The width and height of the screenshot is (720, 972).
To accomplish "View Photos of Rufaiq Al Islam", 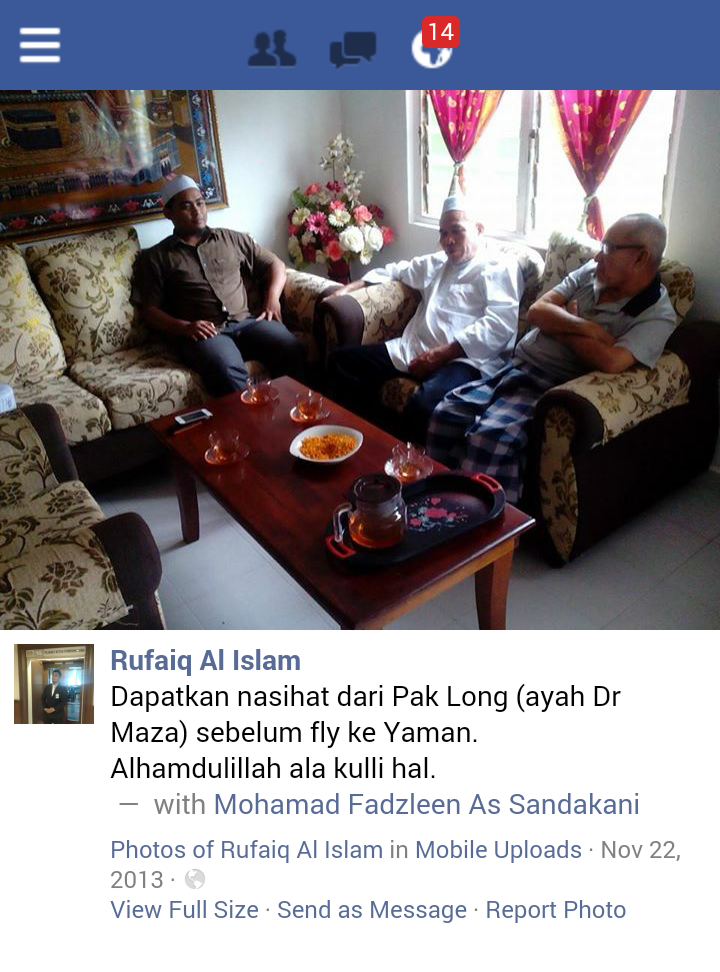I will point(246,850).
